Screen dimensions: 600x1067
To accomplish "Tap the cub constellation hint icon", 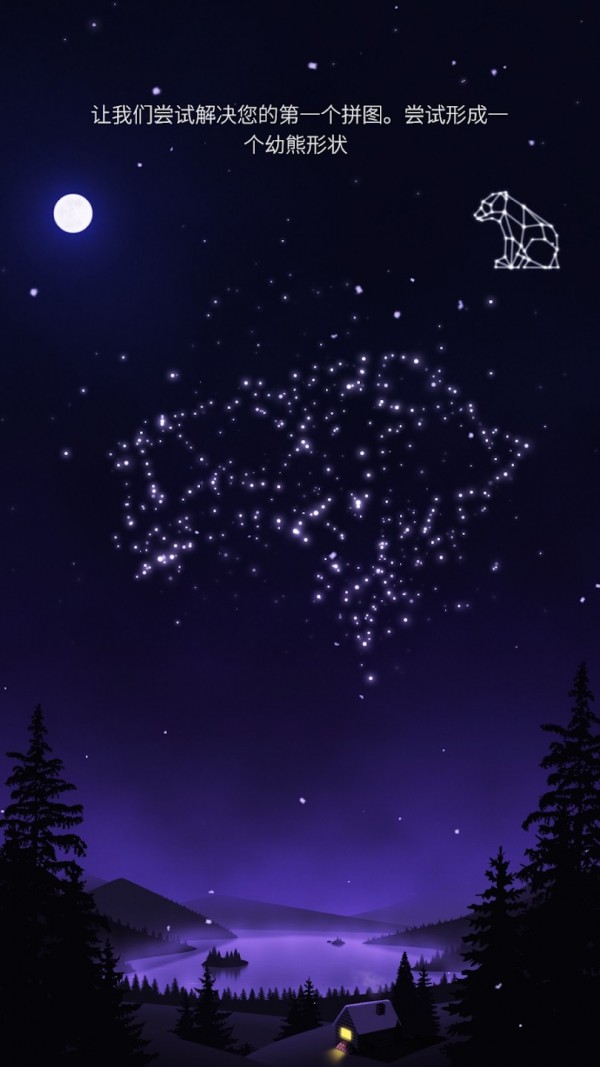I will pos(516,231).
